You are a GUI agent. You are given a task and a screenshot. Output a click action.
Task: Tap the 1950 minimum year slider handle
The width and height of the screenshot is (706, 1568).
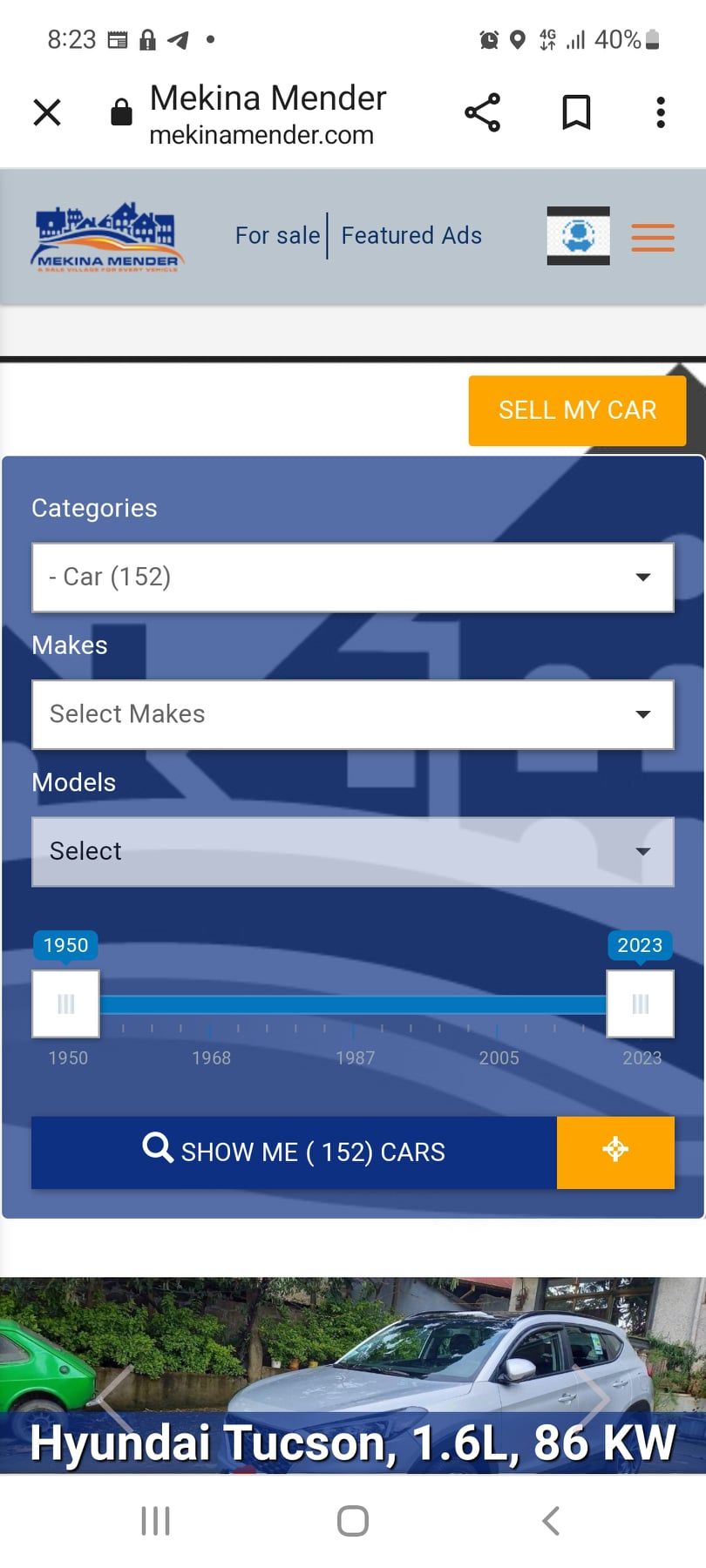click(65, 1004)
